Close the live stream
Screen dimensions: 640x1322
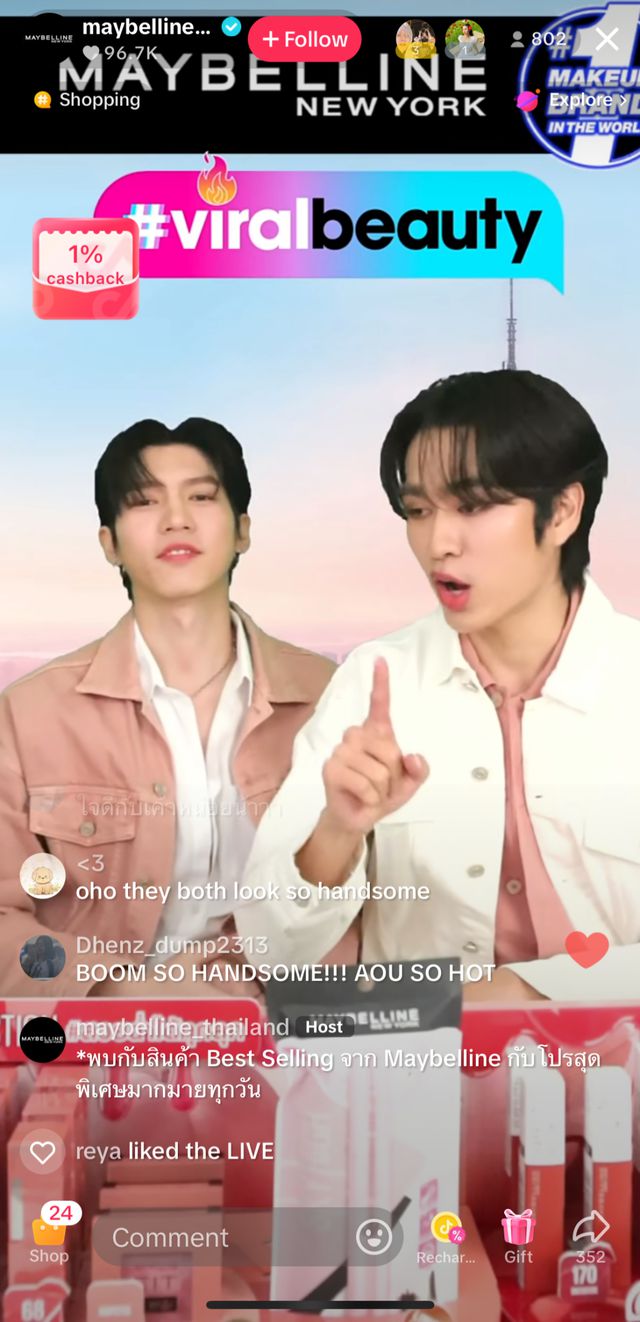click(607, 40)
